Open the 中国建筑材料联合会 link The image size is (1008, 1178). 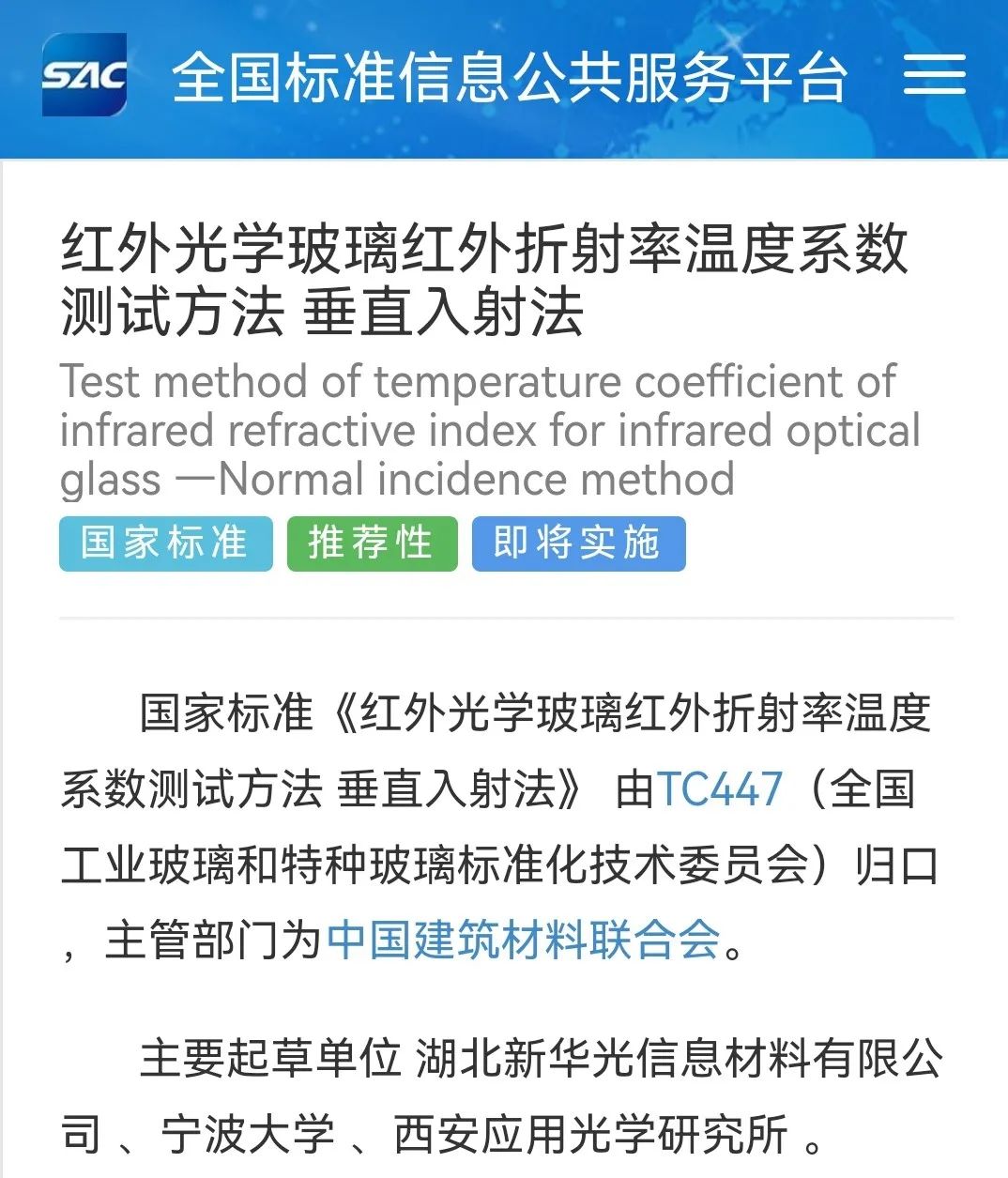pyautogui.click(x=524, y=940)
